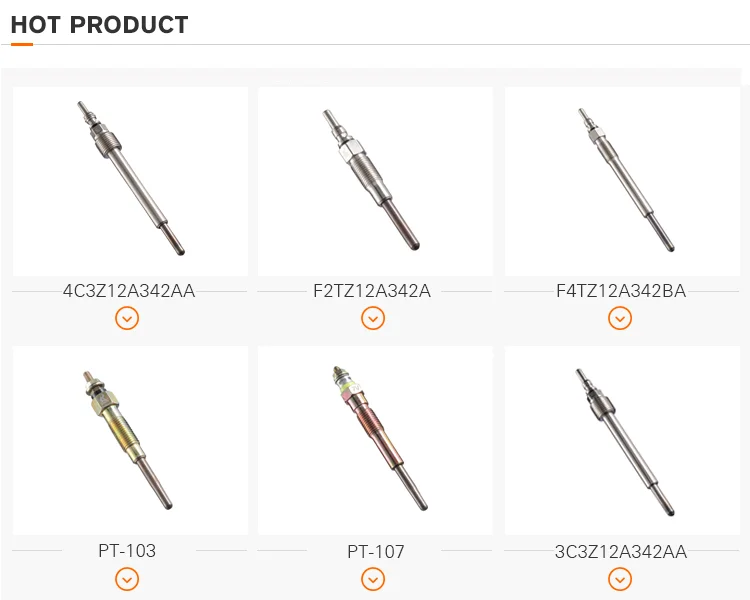Open the 4C3Z12A342AA glow plug product image

coord(130,181)
